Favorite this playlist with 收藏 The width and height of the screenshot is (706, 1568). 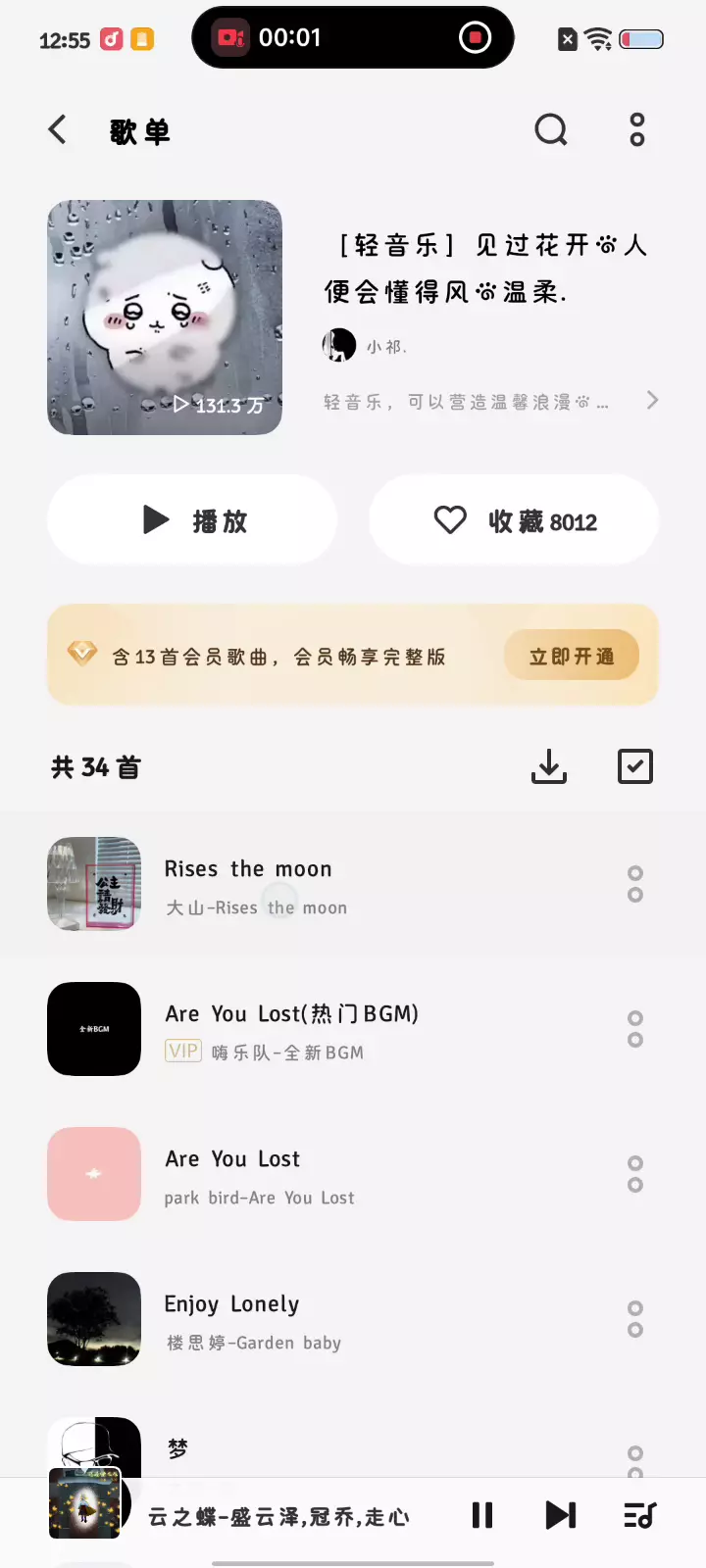(x=514, y=520)
